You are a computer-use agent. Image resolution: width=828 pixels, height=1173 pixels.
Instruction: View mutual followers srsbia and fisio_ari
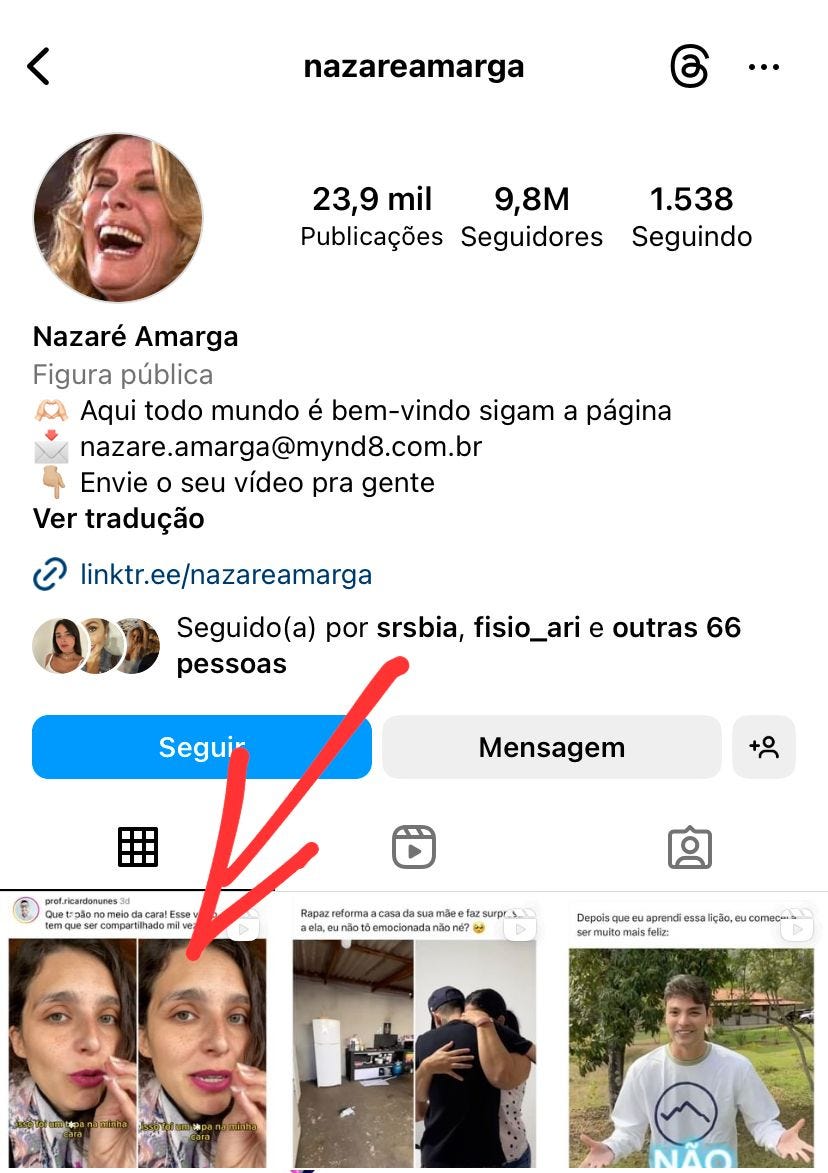tap(458, 645)
